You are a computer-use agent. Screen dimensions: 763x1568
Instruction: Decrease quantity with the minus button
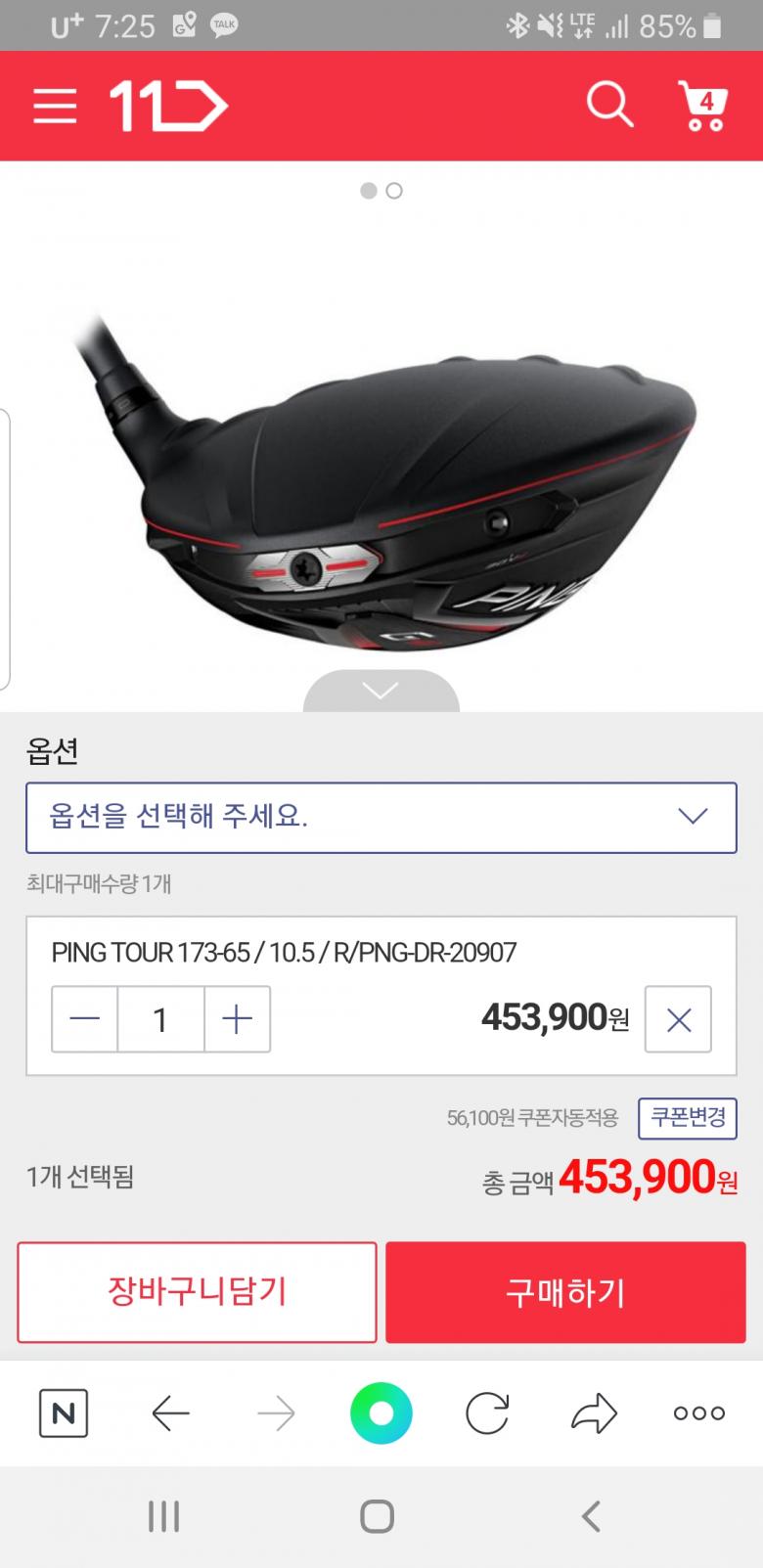85,1019
